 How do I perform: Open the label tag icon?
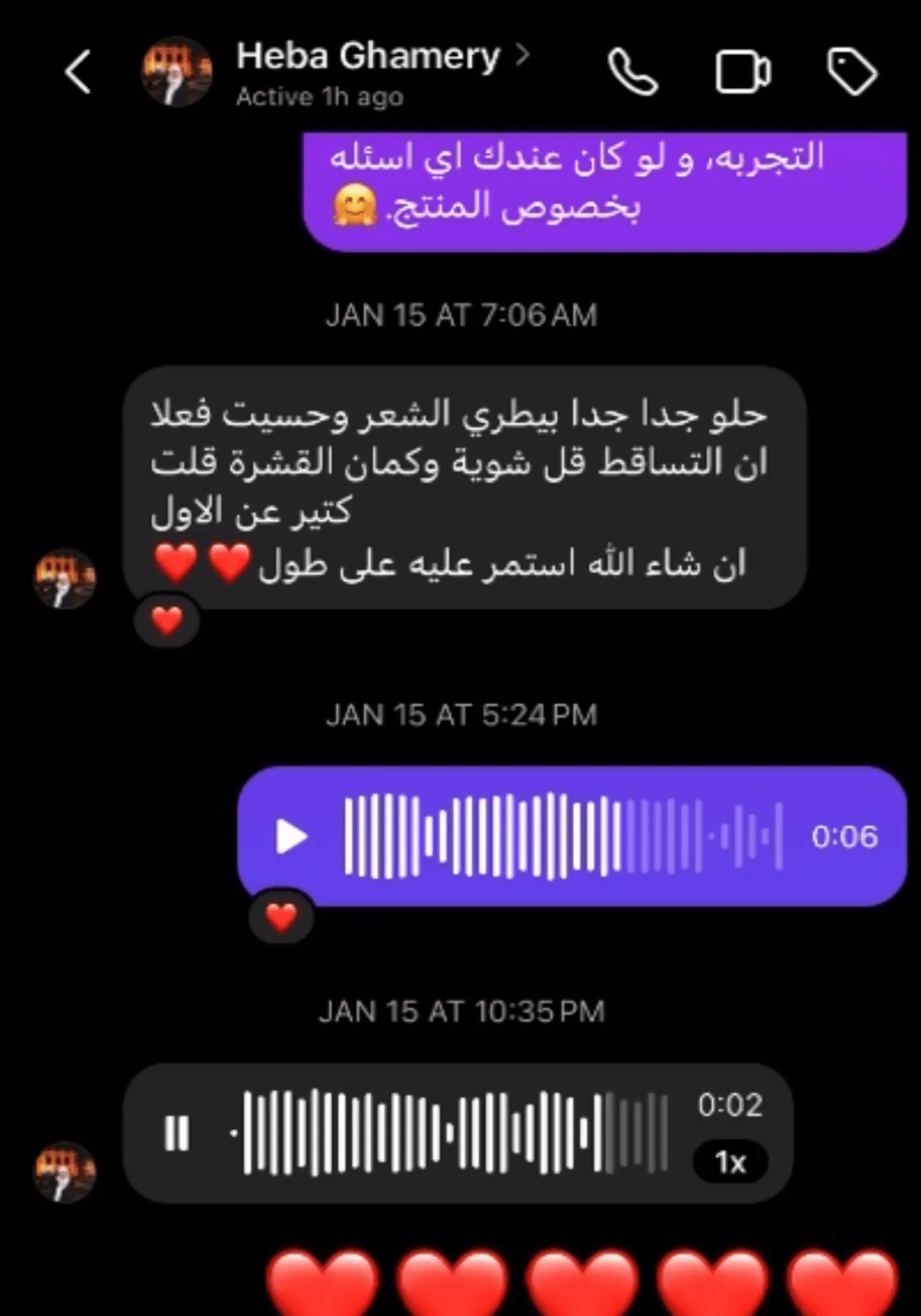(851, 72)
